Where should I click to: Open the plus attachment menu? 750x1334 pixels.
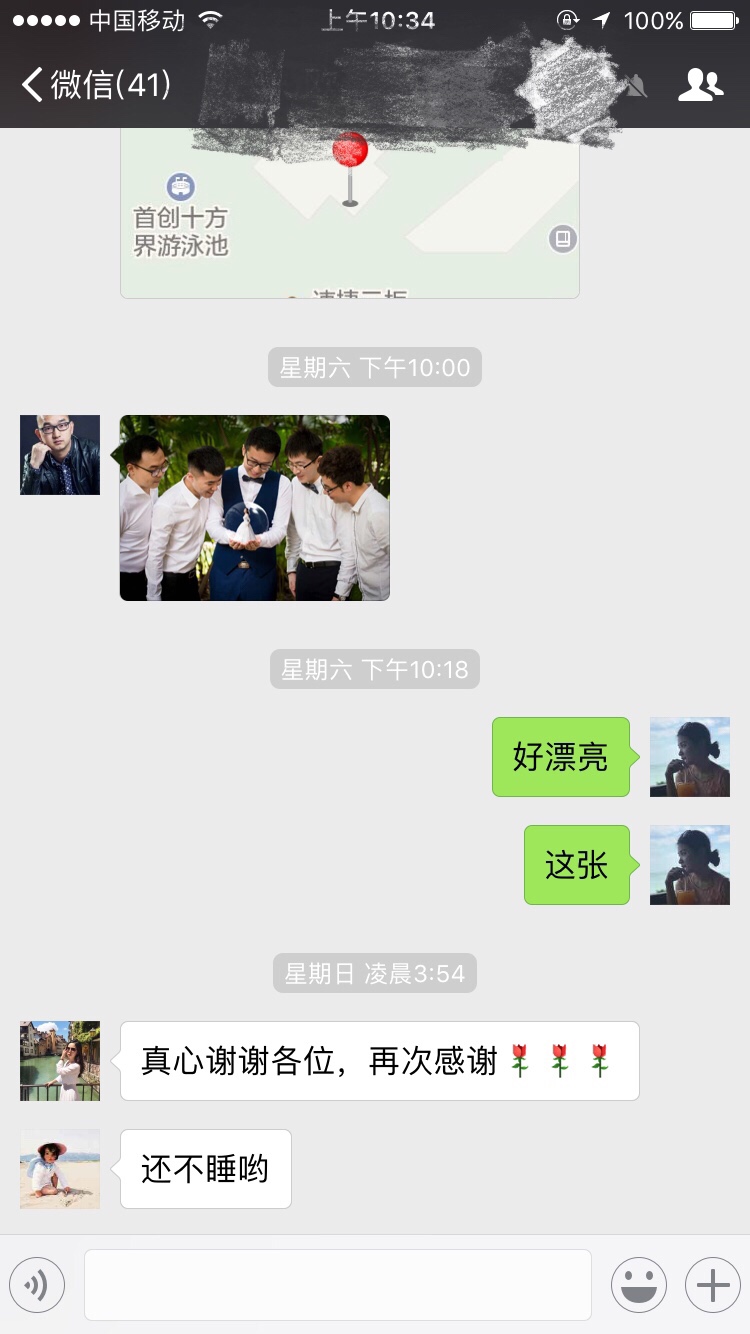click(712, 1285)
